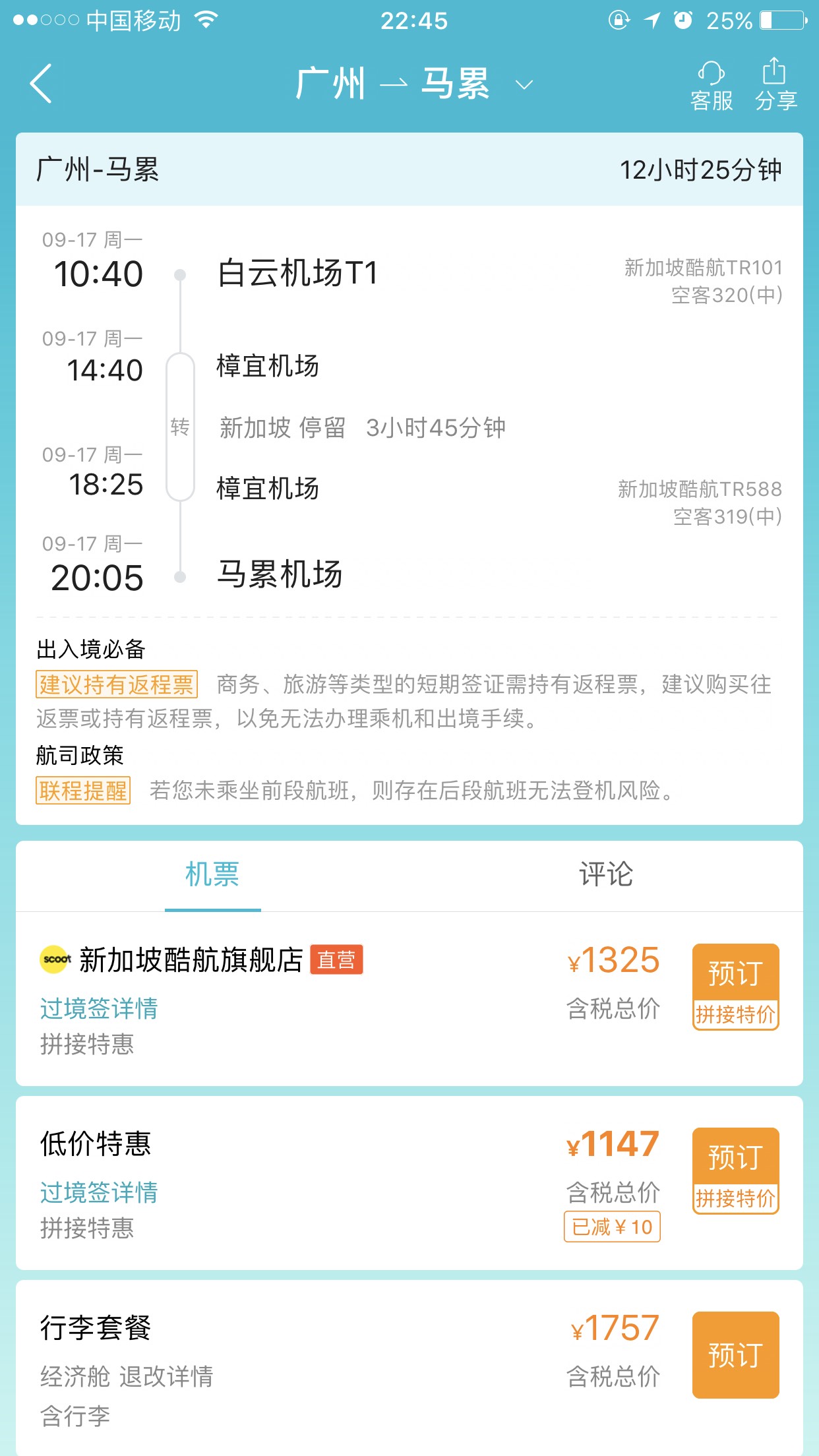Book the ¥1147 低价特惠 ticket
The width and height of the screenshot is (819, 1456).
[x=735, y=1170]
